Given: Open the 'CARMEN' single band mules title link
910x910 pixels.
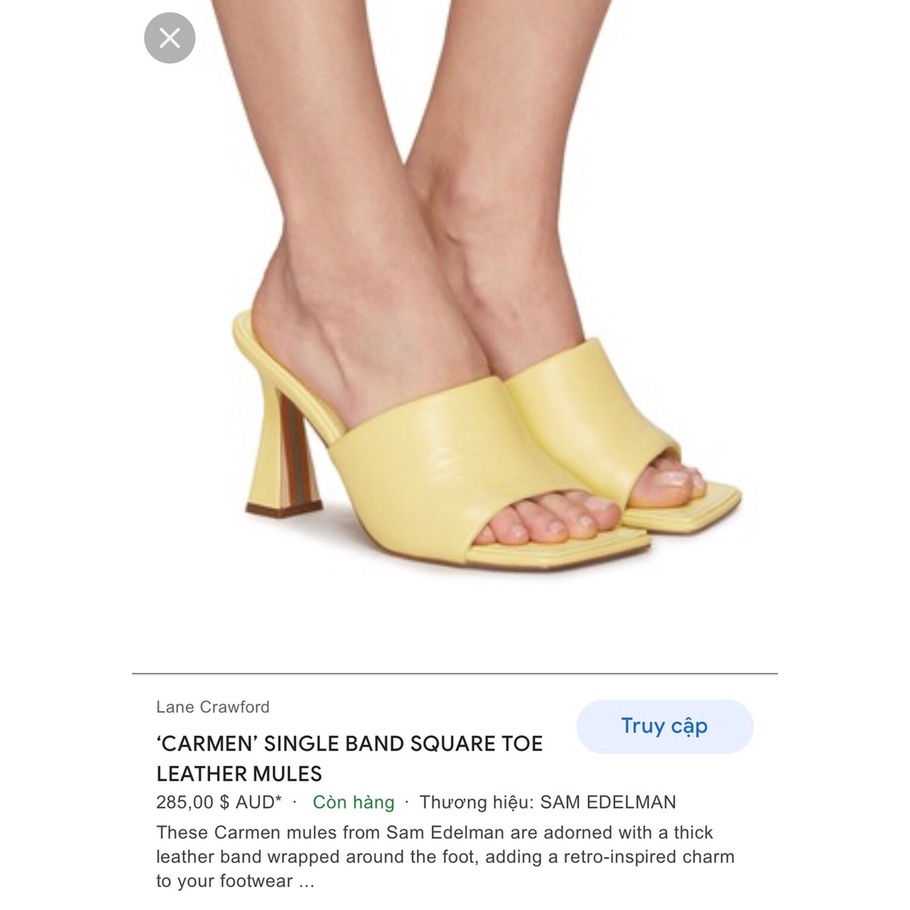Looking at the screenshot, I should tap(349, 758).
